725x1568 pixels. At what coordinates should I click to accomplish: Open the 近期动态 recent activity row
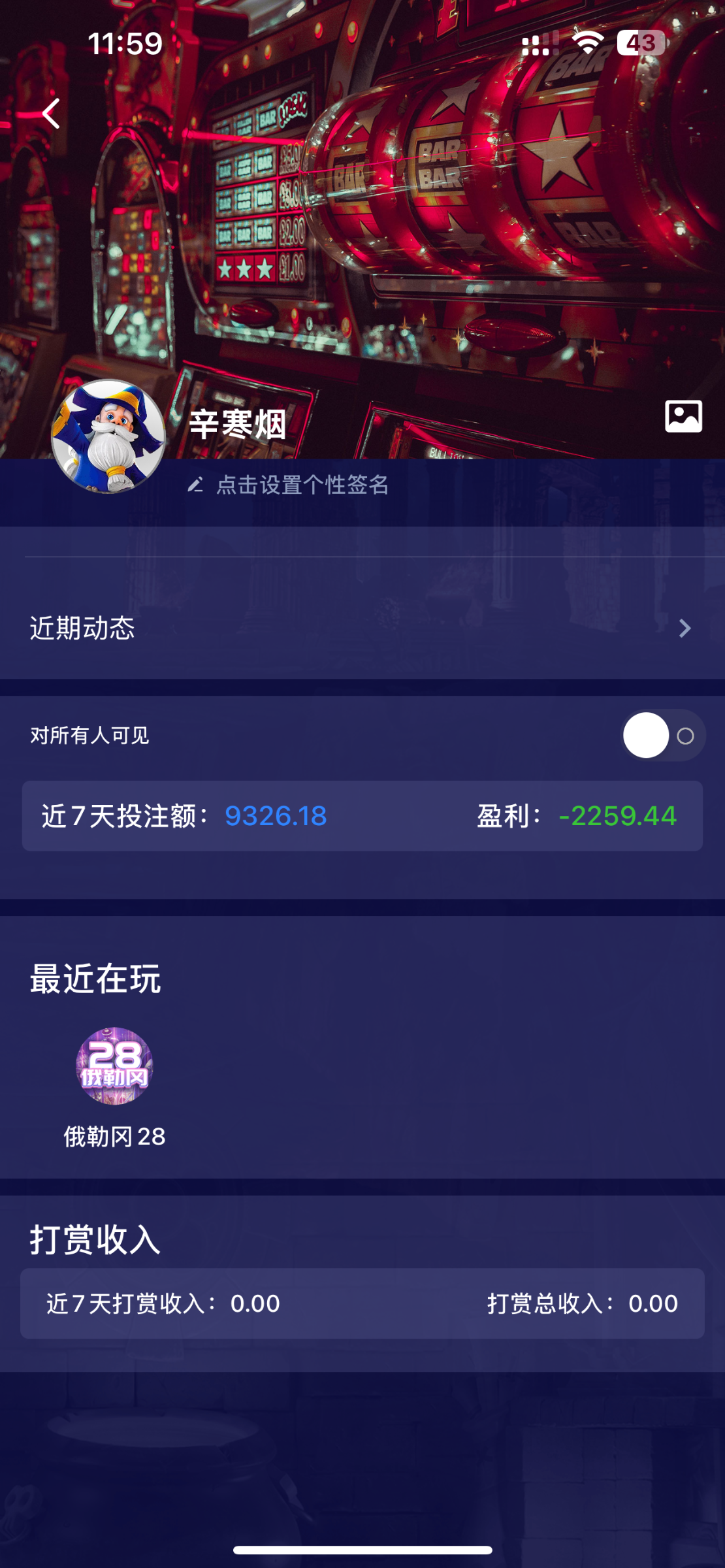coord(362,628)
